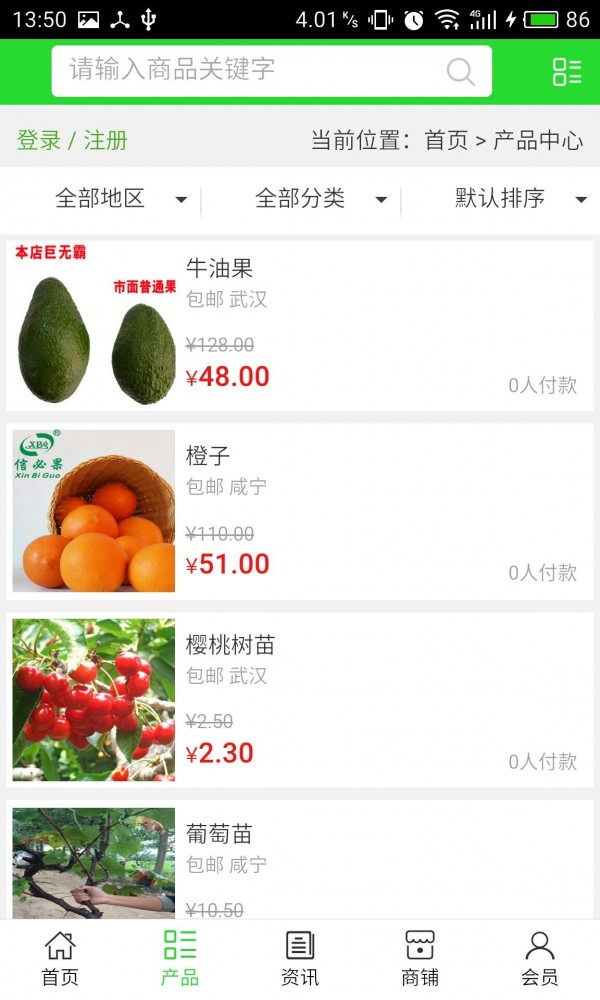This screenshot has height=1000, width=600.
Task: Open the 登录 / 注册 link
Action: [x=72, y=140]
